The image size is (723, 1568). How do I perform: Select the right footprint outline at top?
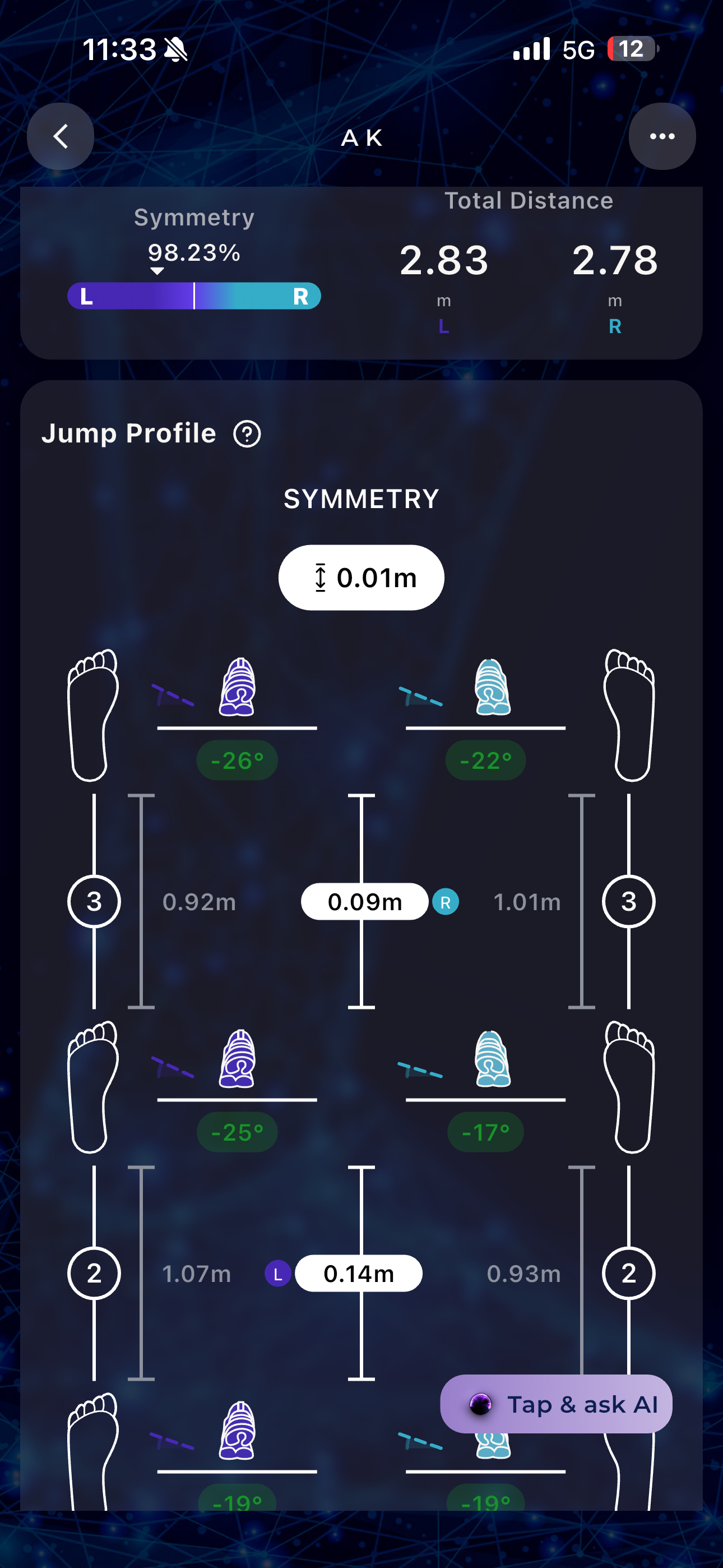[x=629, y=715]
